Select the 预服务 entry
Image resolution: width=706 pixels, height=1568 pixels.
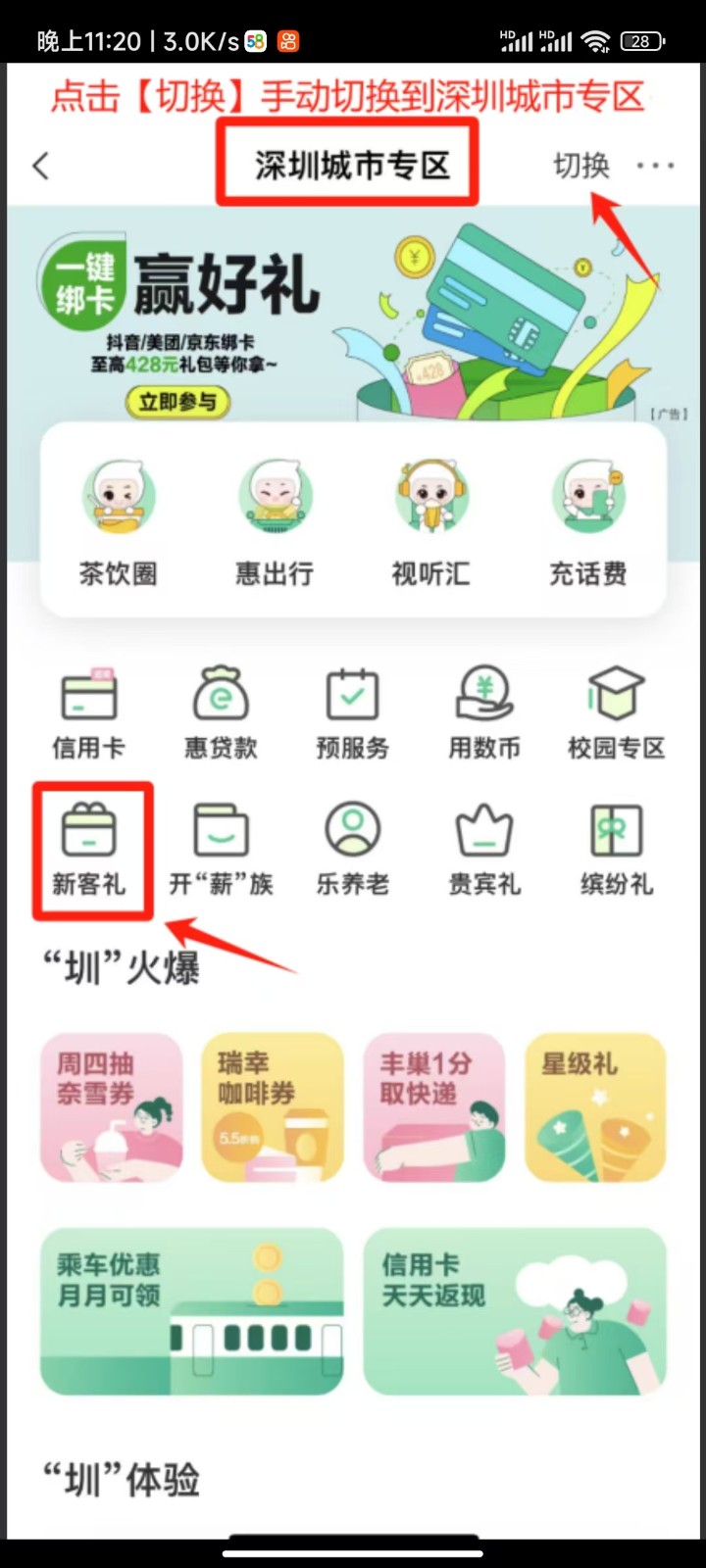click(352, 712)
